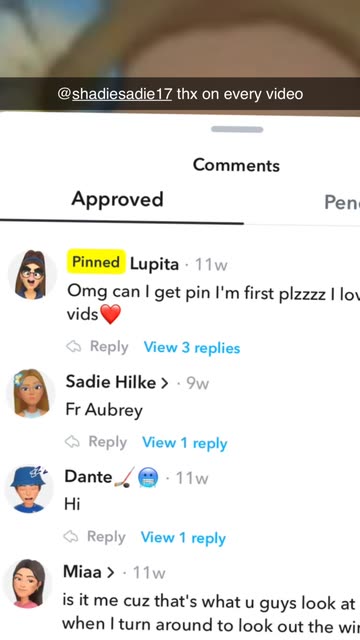View 1 reply under Sadie Hilke's comment
This screenshot has height=640, width=360.
[184, 443]
